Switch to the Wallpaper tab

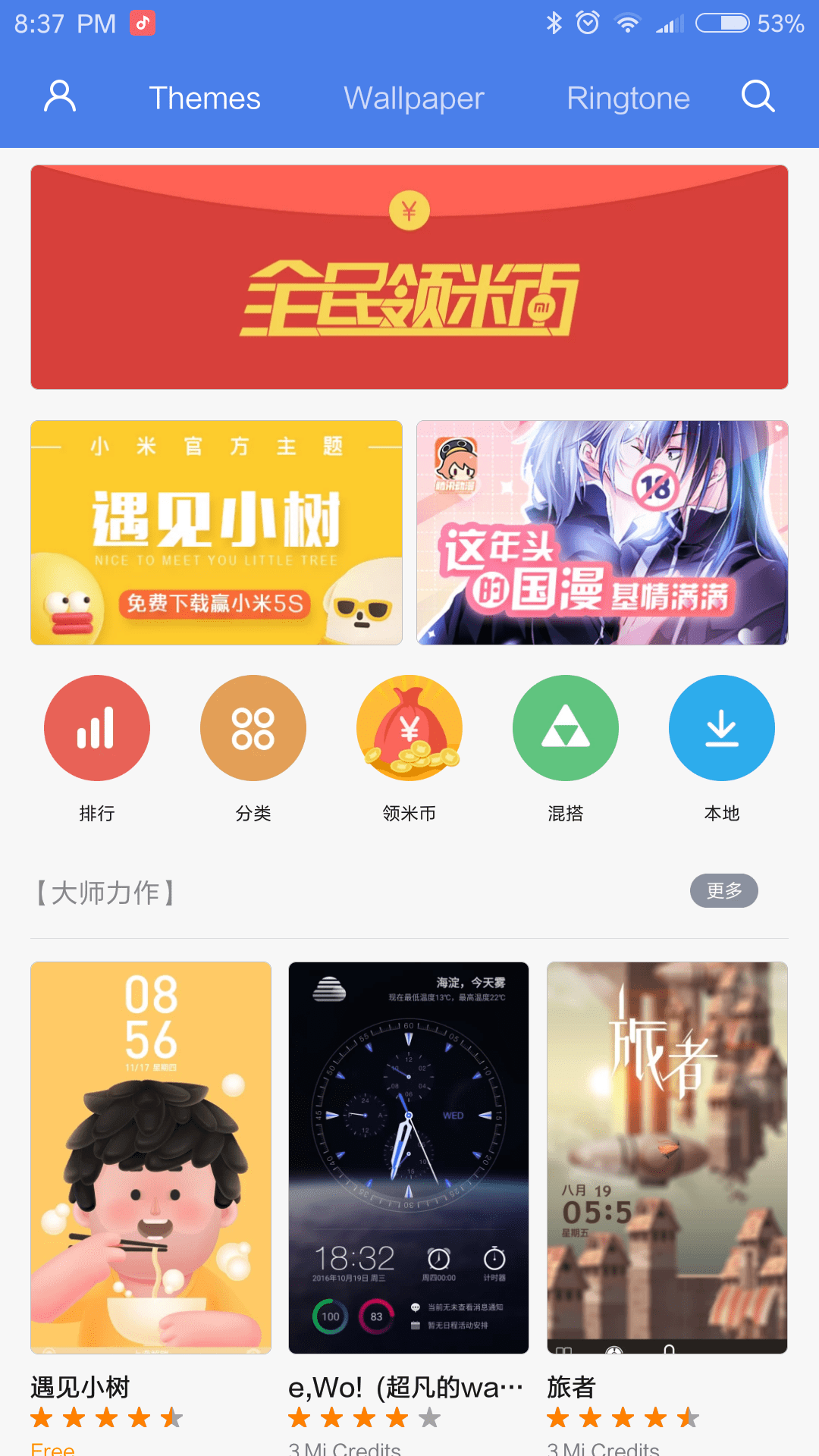coord(414,98)
